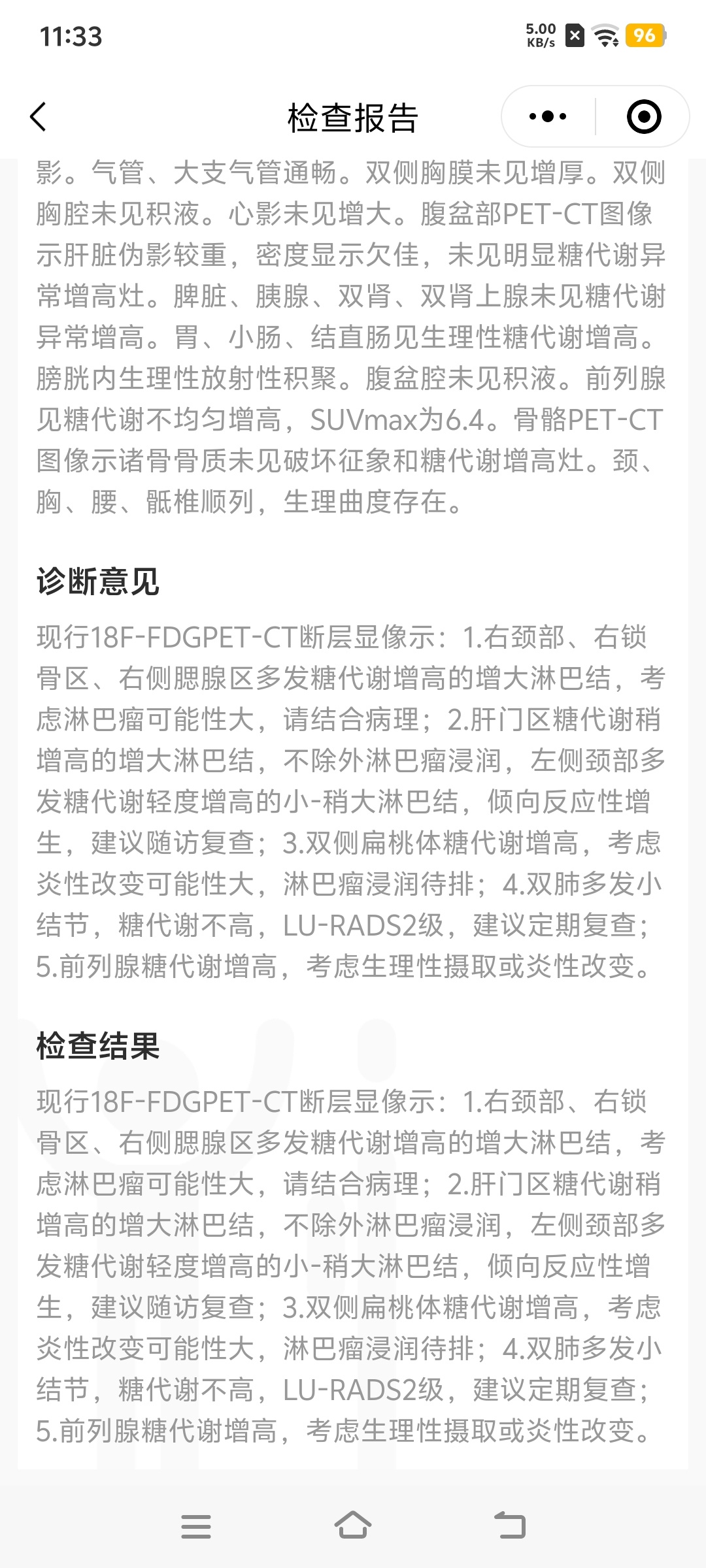Open recent apps from the navigation bar
The width and height of the screenshot is (706, 1568).
pos(196,1526)
